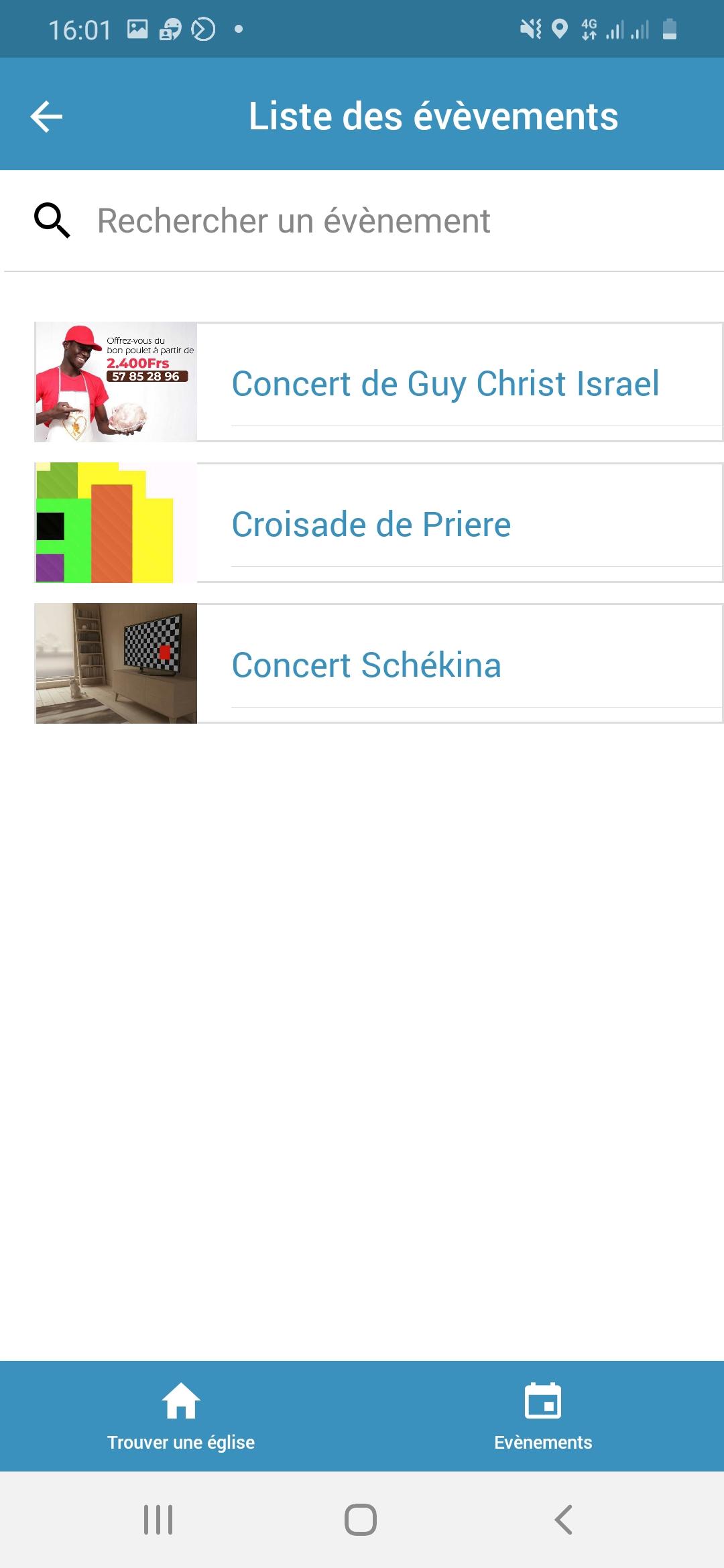Switch to Trouver une église tab
The image size is (724, 1568).
tap(181, 1417)
